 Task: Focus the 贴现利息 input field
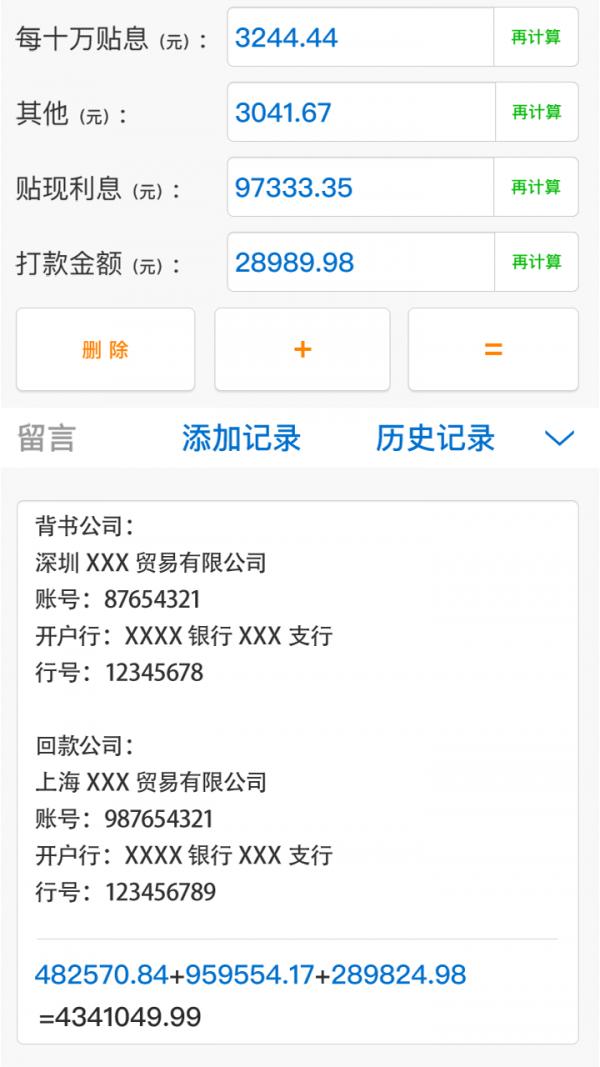[361, 187]
